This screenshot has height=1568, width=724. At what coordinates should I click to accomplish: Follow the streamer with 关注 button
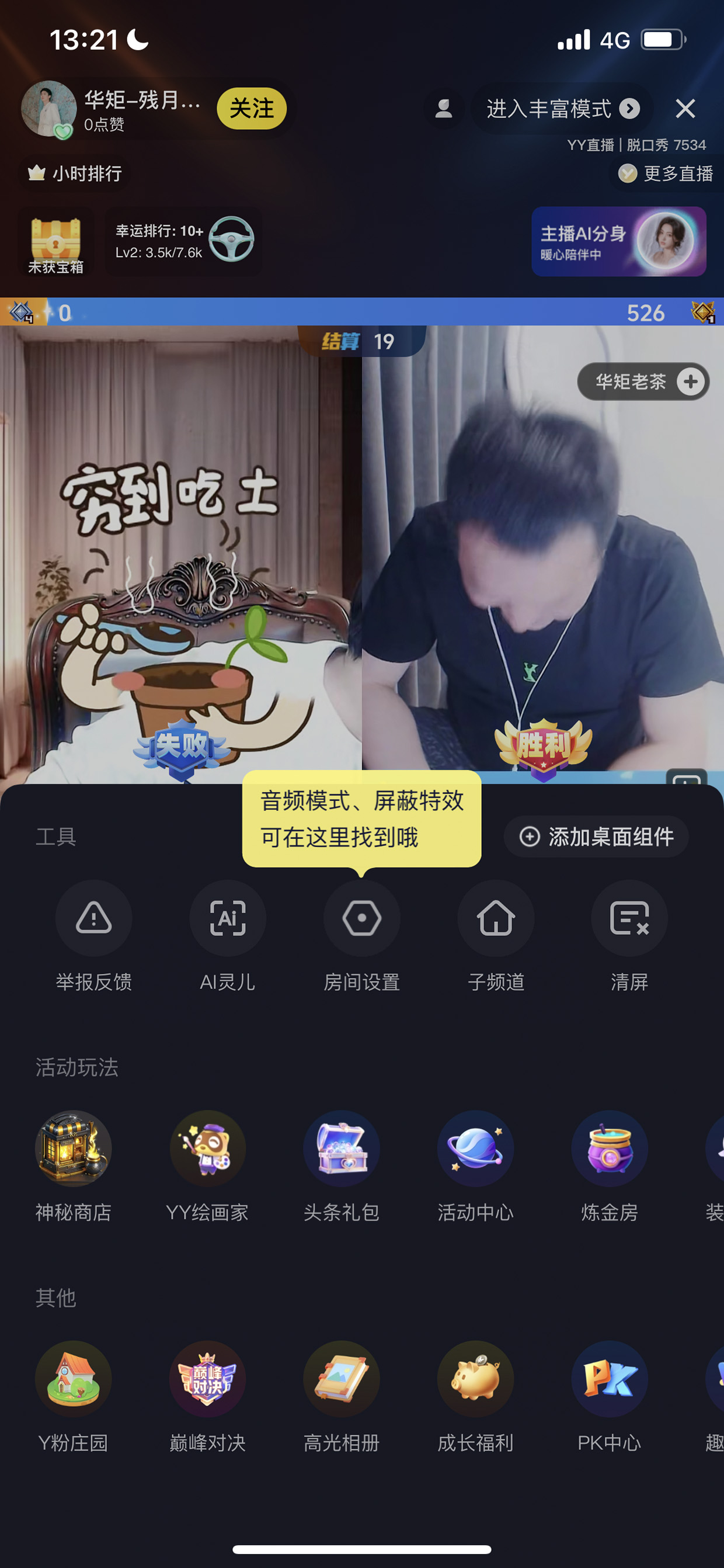(x=251, y=108)
